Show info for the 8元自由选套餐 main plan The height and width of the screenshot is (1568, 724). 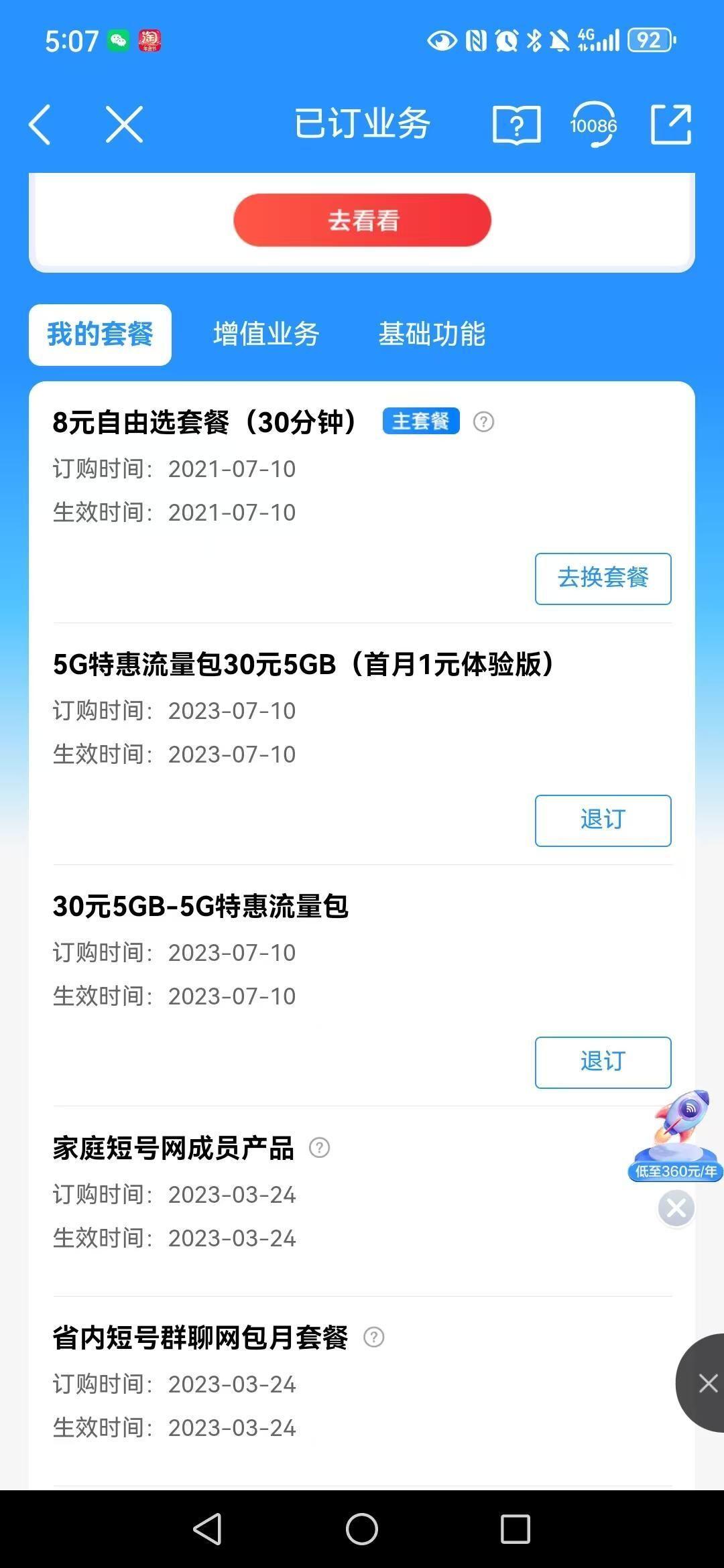click(483, 421)
